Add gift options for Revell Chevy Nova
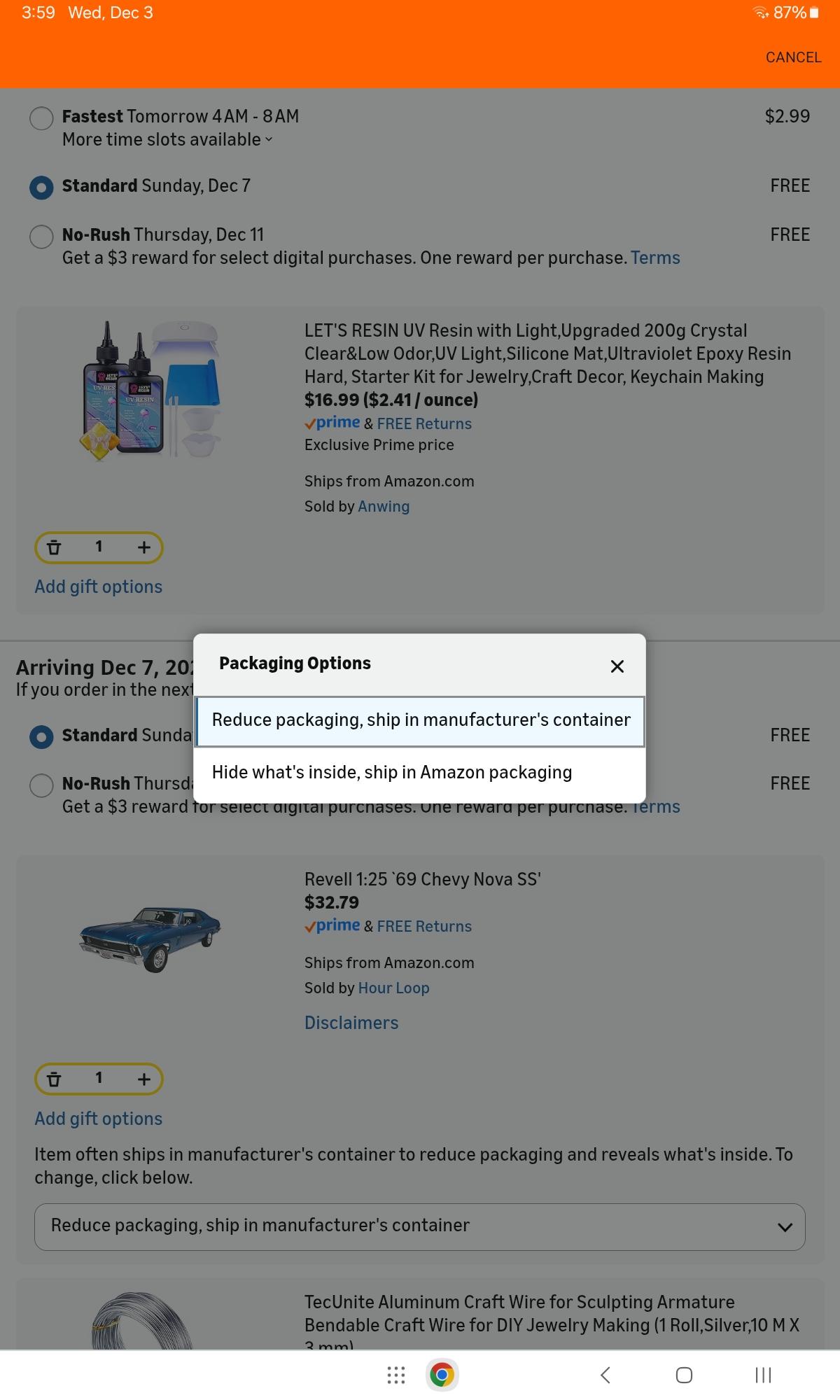 pos(99,1119)
